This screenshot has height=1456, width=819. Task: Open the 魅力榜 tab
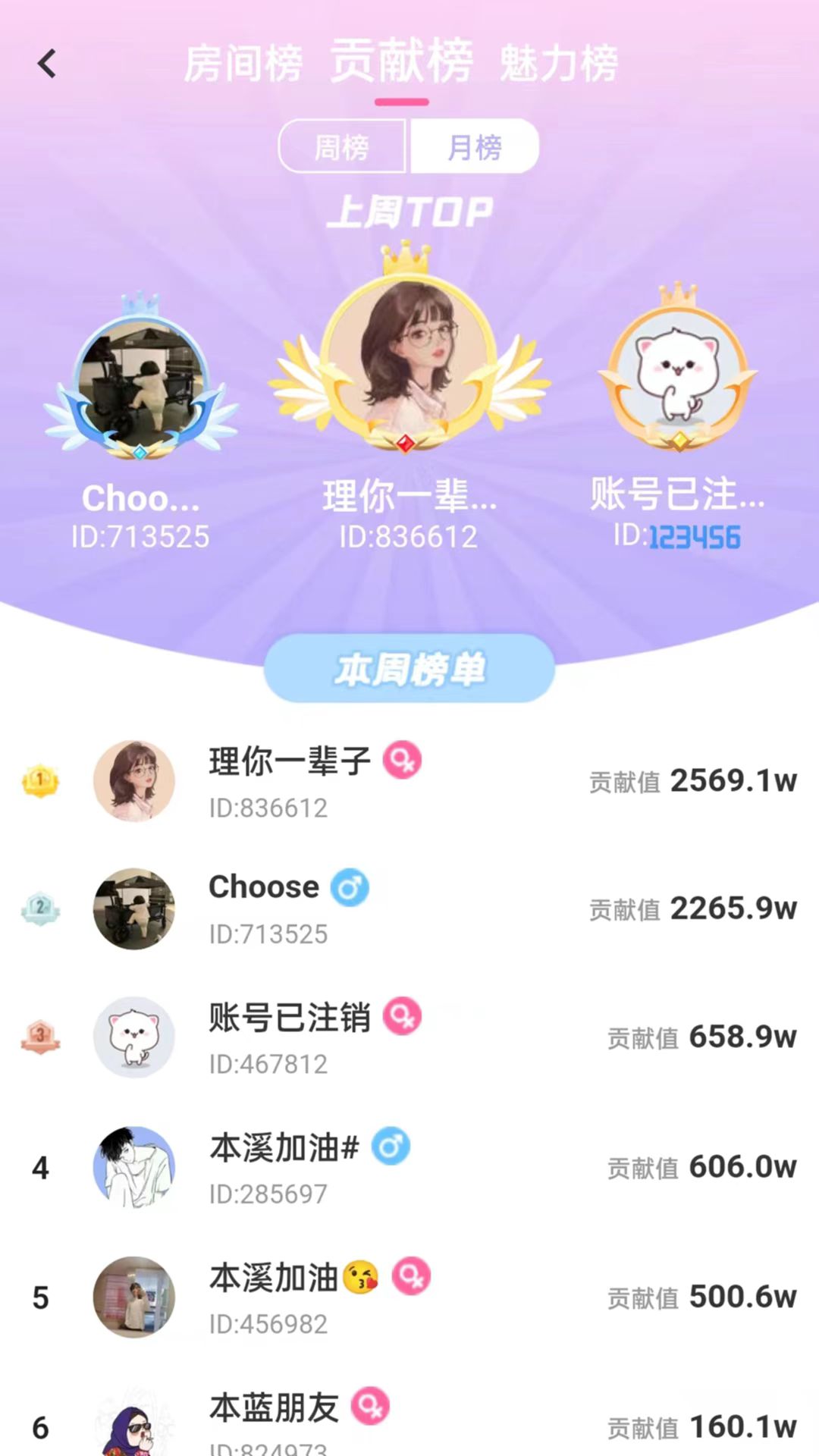coord(559,66)
